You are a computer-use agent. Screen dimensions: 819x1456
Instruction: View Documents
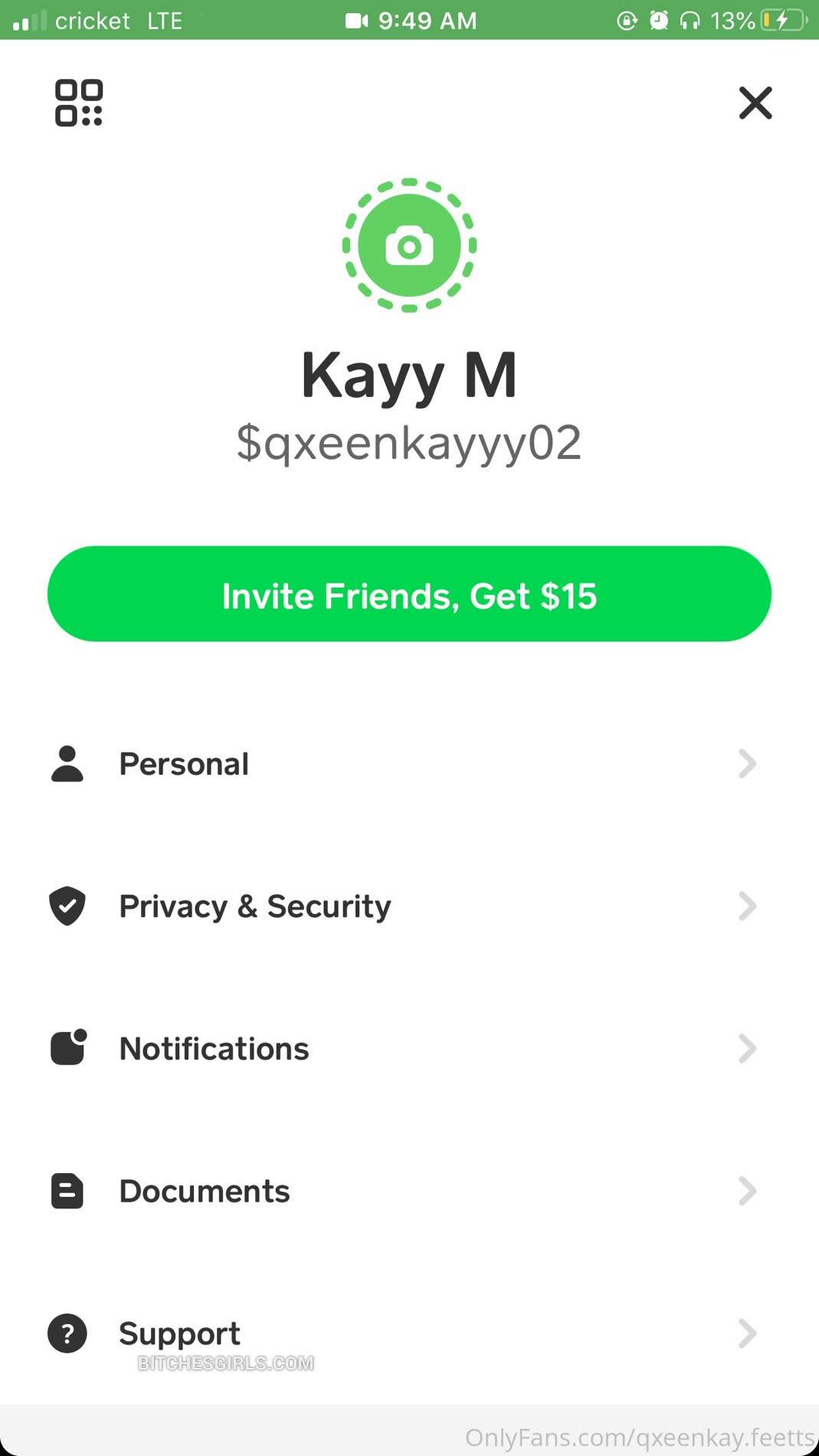point(403,1192)
